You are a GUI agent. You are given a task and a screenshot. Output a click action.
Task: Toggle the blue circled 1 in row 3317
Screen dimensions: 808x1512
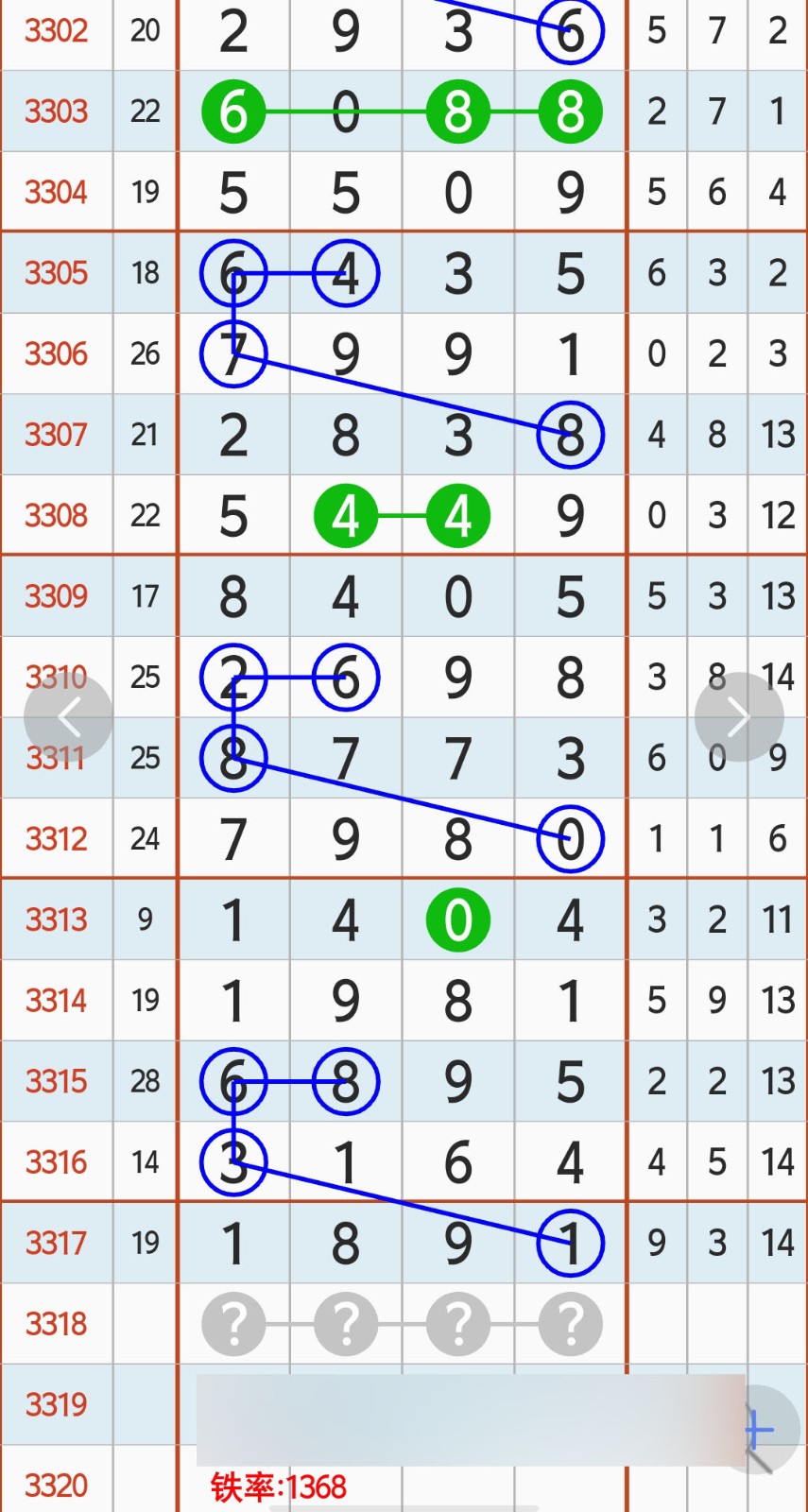pos(569,1244)
